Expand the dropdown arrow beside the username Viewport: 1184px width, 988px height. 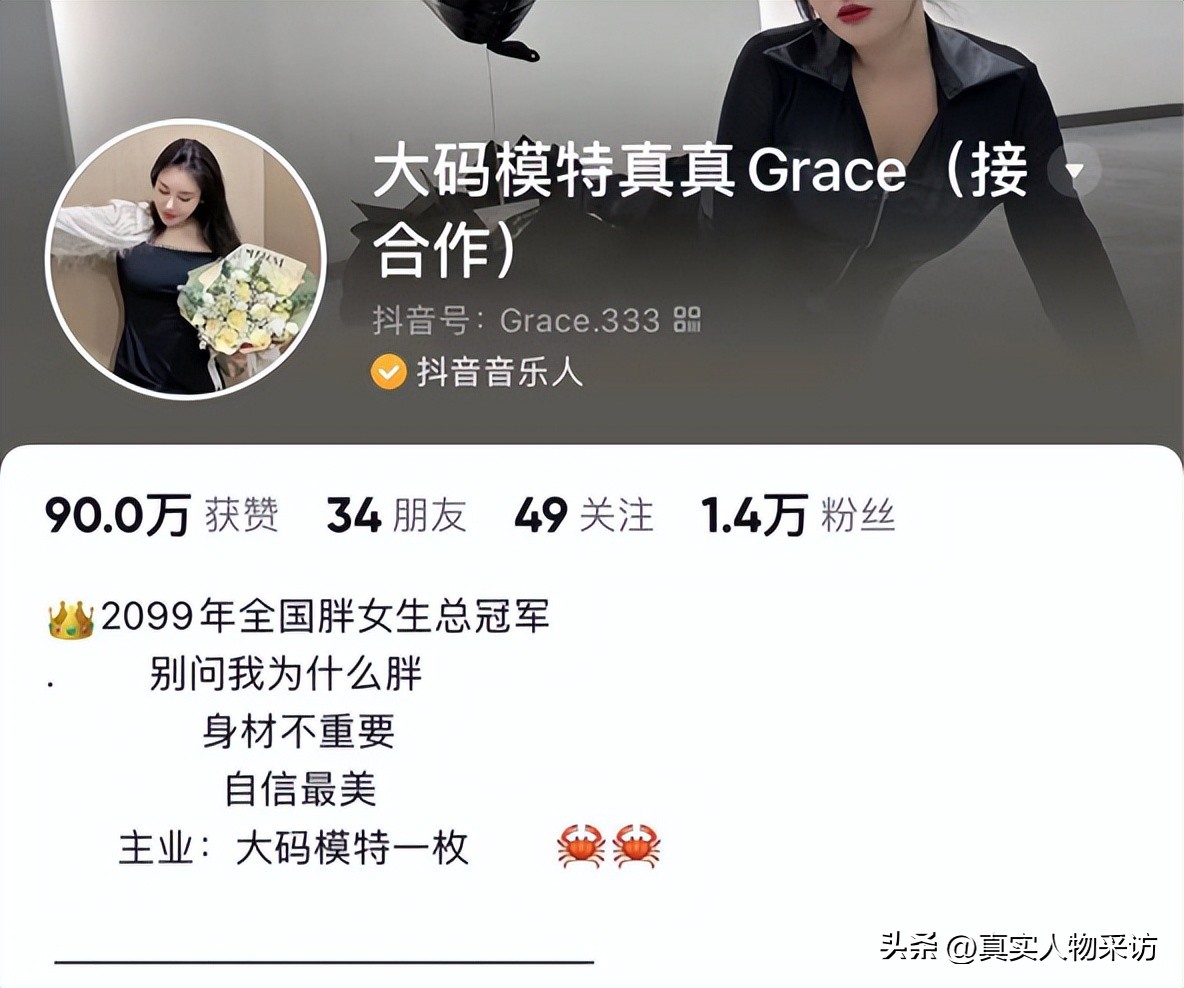[1075, 171]
